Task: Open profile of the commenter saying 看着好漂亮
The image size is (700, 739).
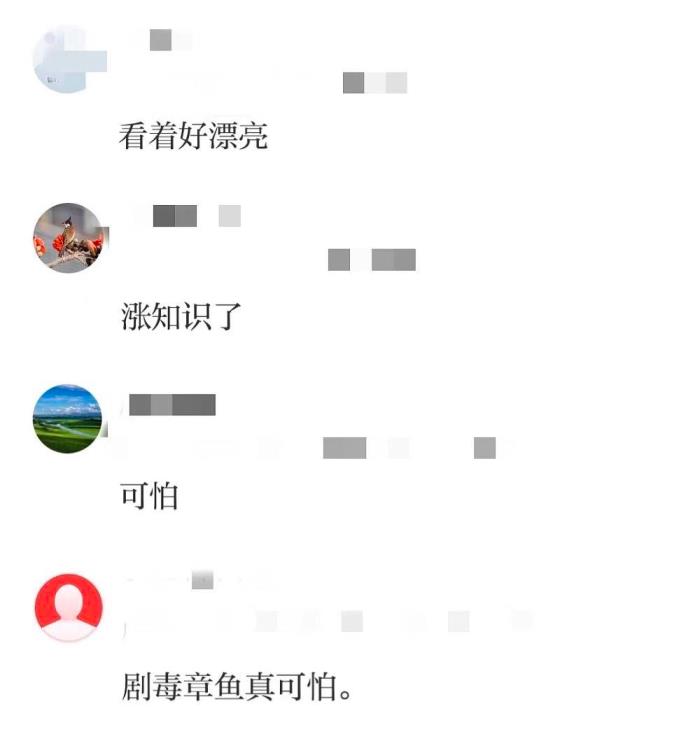Action: (67, 59)
